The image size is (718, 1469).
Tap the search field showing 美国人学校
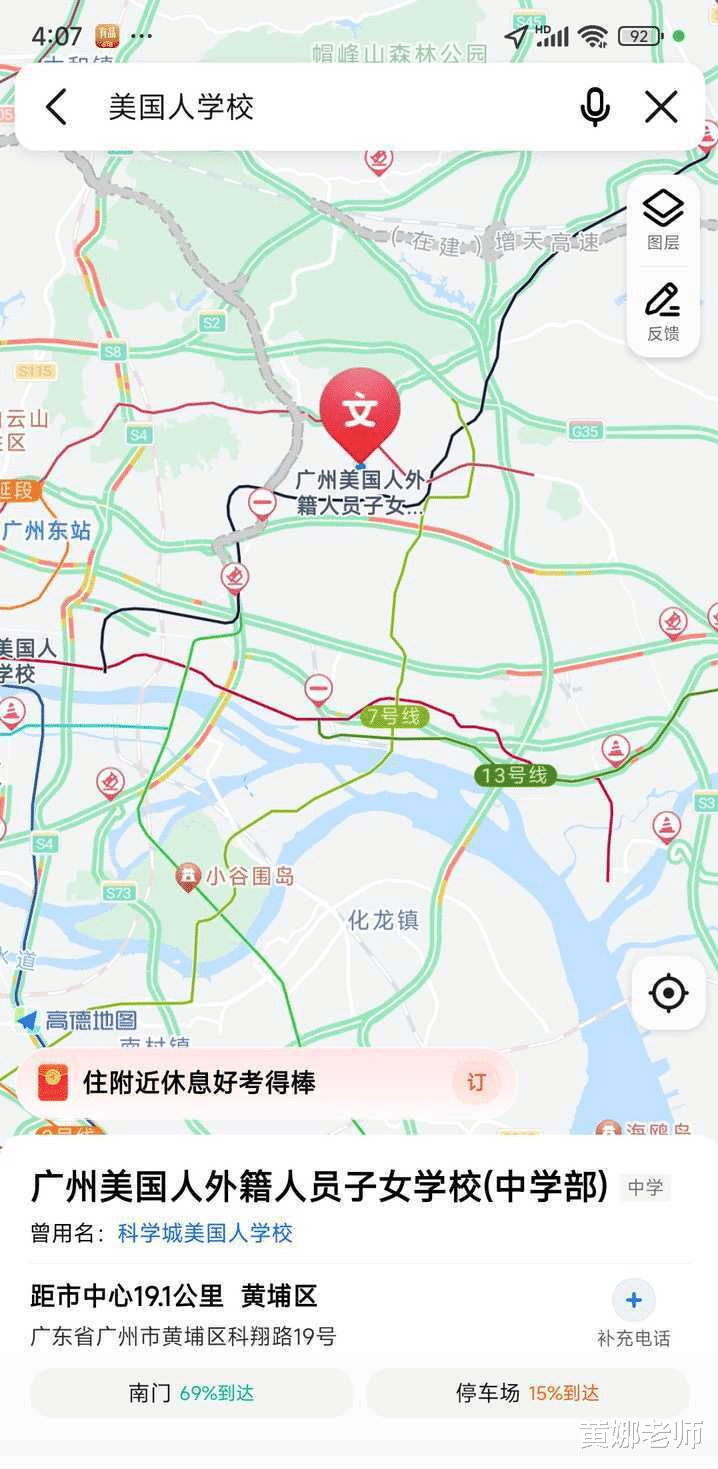[330, 107]
